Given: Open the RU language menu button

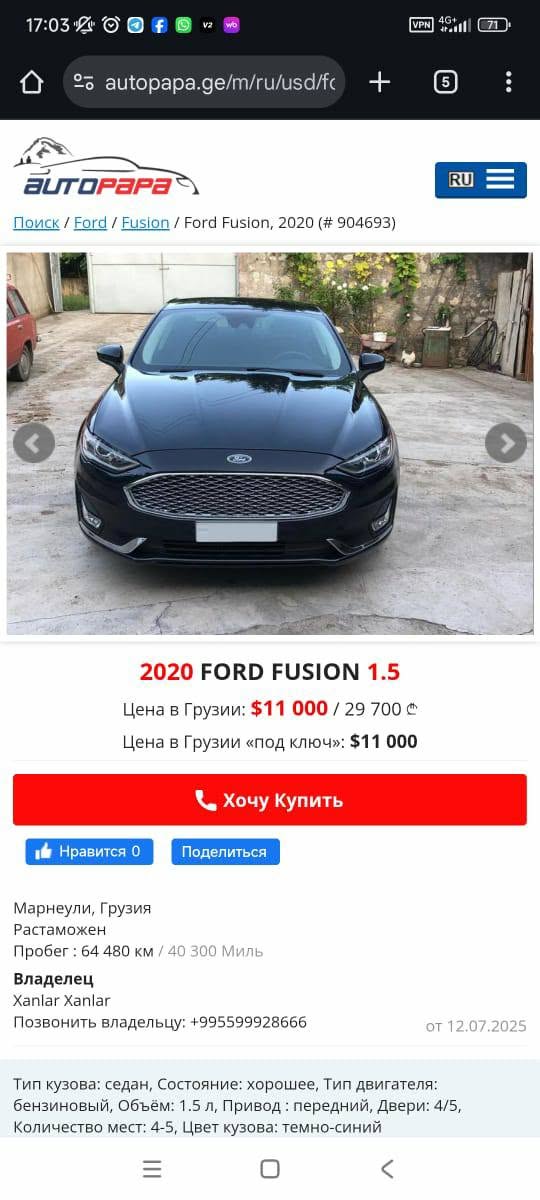Looking at the screenshot, I should tap(481, 180).
